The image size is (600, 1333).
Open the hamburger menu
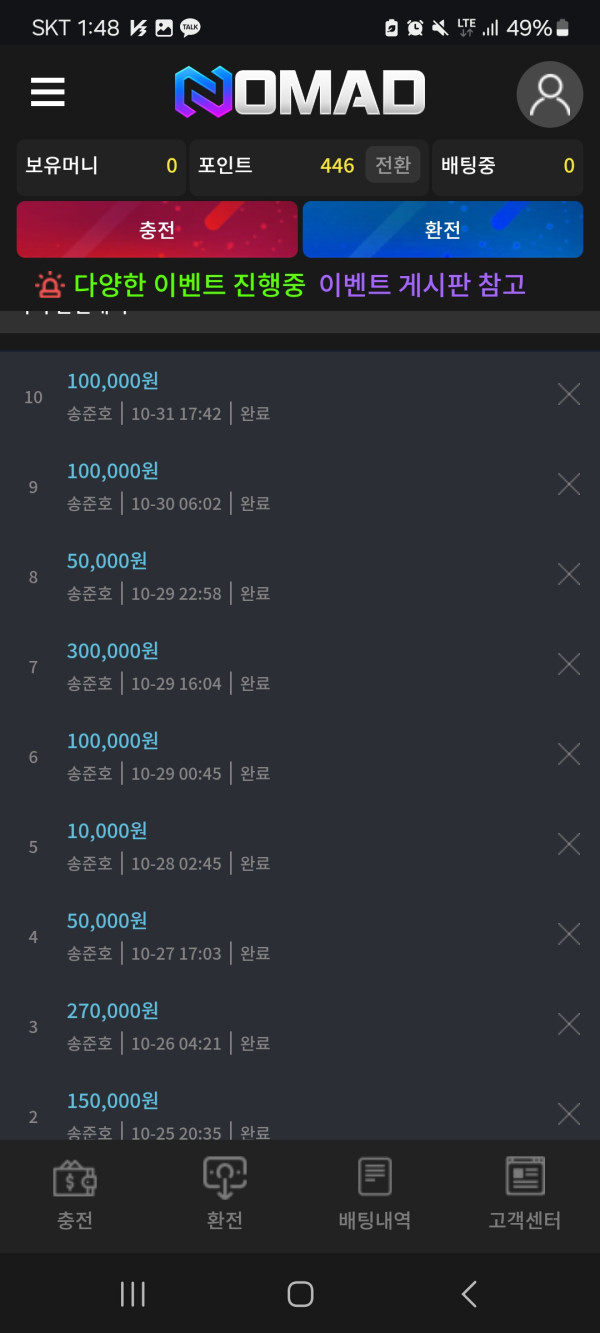47,92
